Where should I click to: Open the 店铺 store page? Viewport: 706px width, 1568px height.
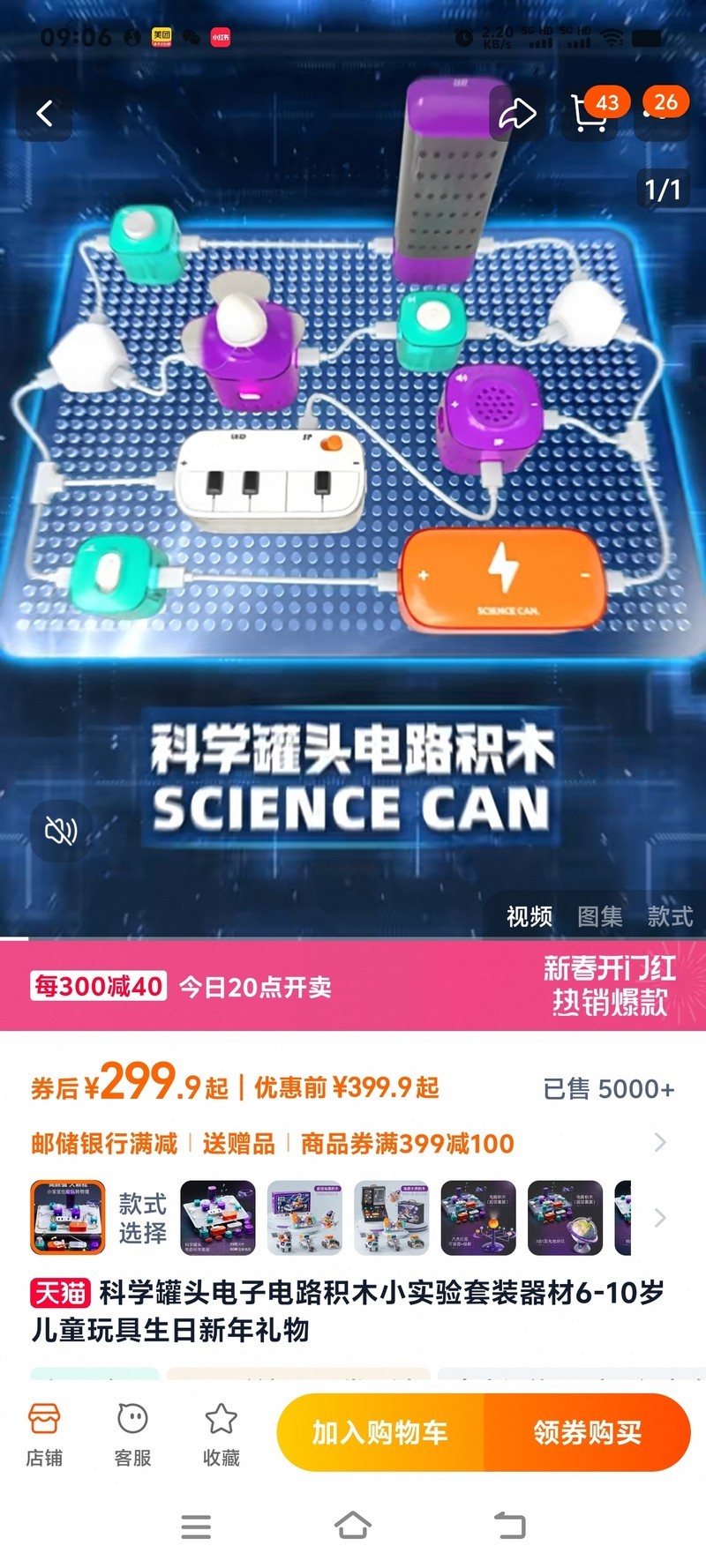pos(44,1434)
